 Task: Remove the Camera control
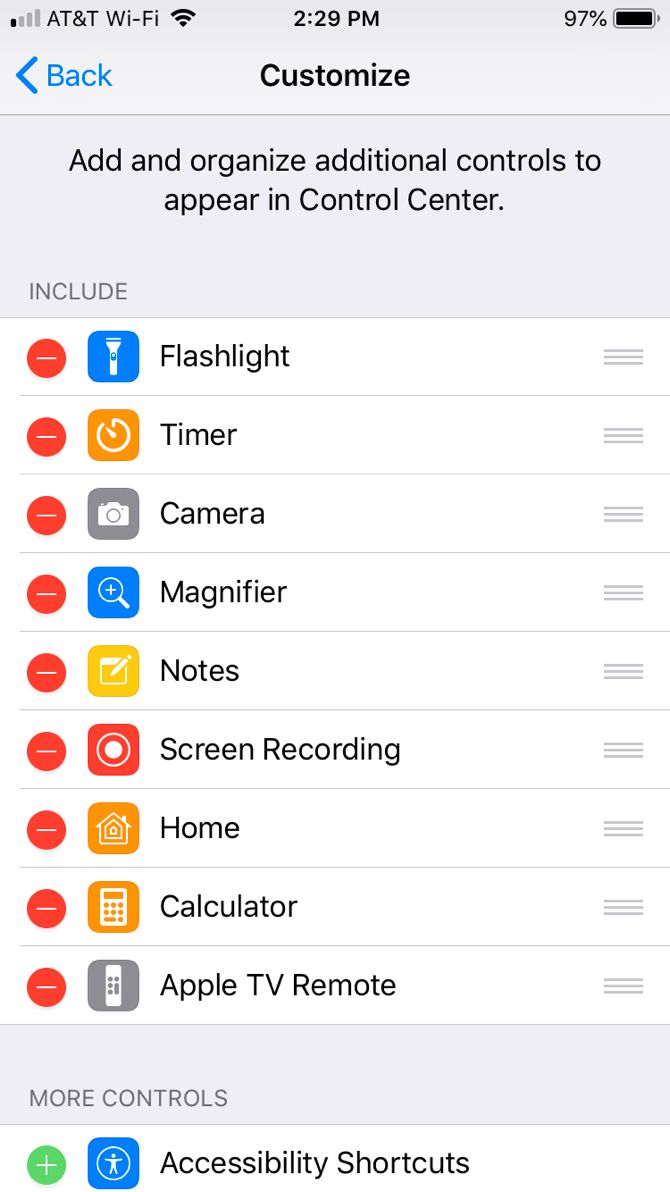click(x=46, y=514)
